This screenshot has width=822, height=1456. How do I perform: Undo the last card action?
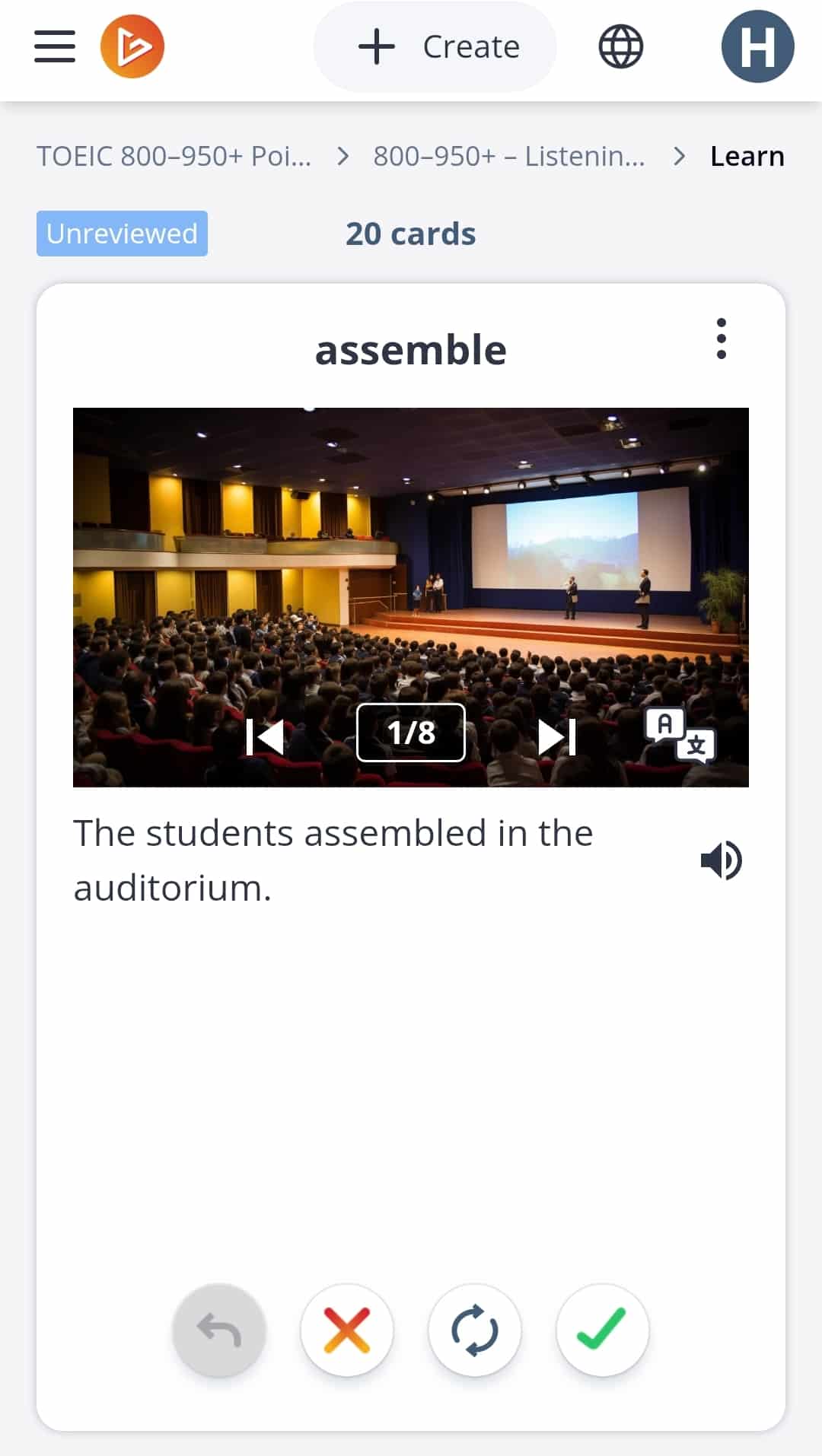[x=219, y=1330]
